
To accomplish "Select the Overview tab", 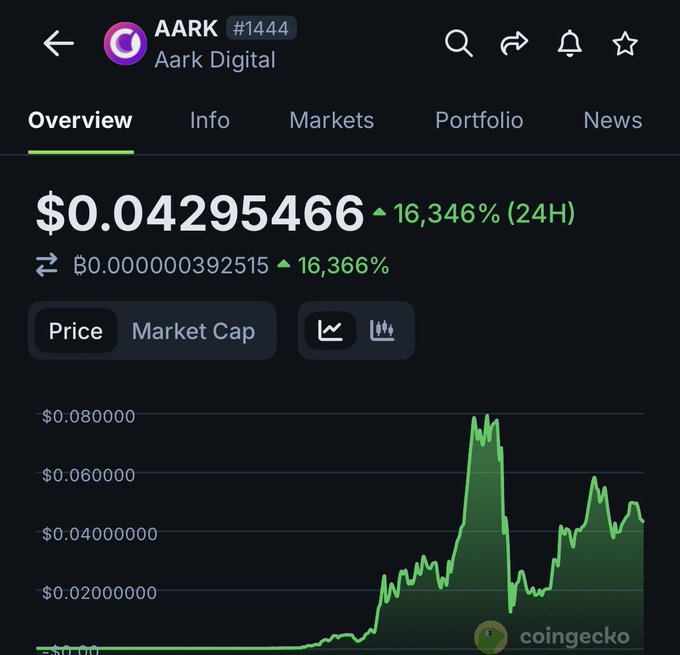I will (x=80, y=120).
